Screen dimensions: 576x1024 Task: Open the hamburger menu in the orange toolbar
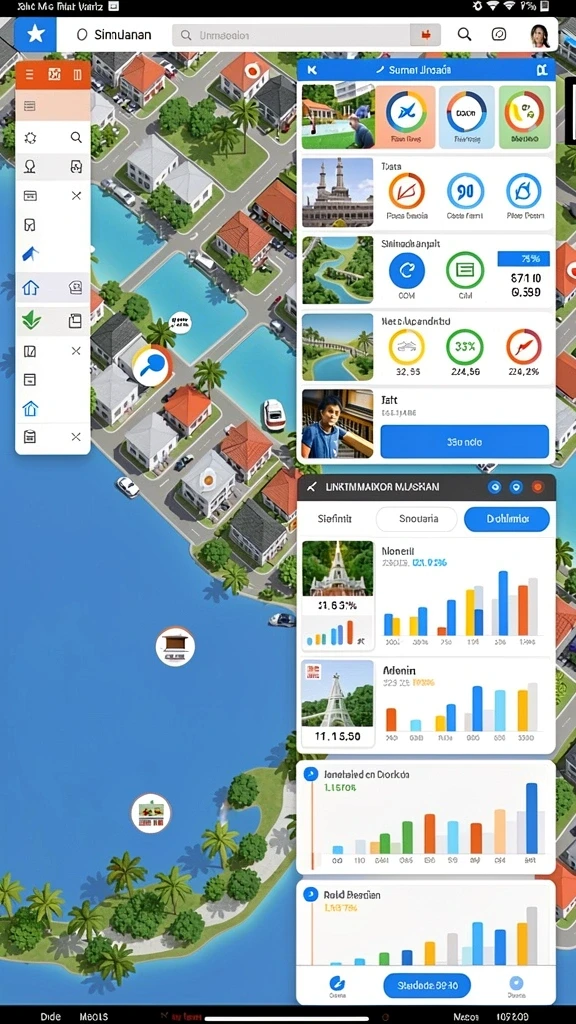(29, 74)
